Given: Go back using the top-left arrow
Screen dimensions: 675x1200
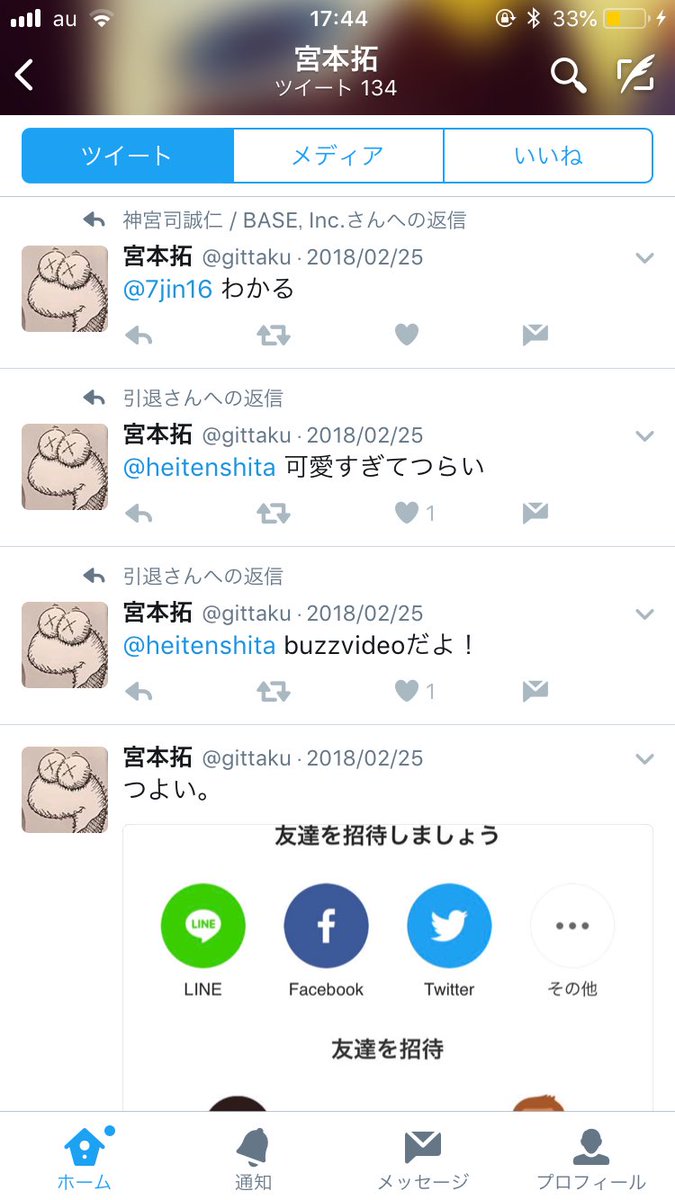Looking at the screenshot, I should pyautogui.click(x=25, y=75).
